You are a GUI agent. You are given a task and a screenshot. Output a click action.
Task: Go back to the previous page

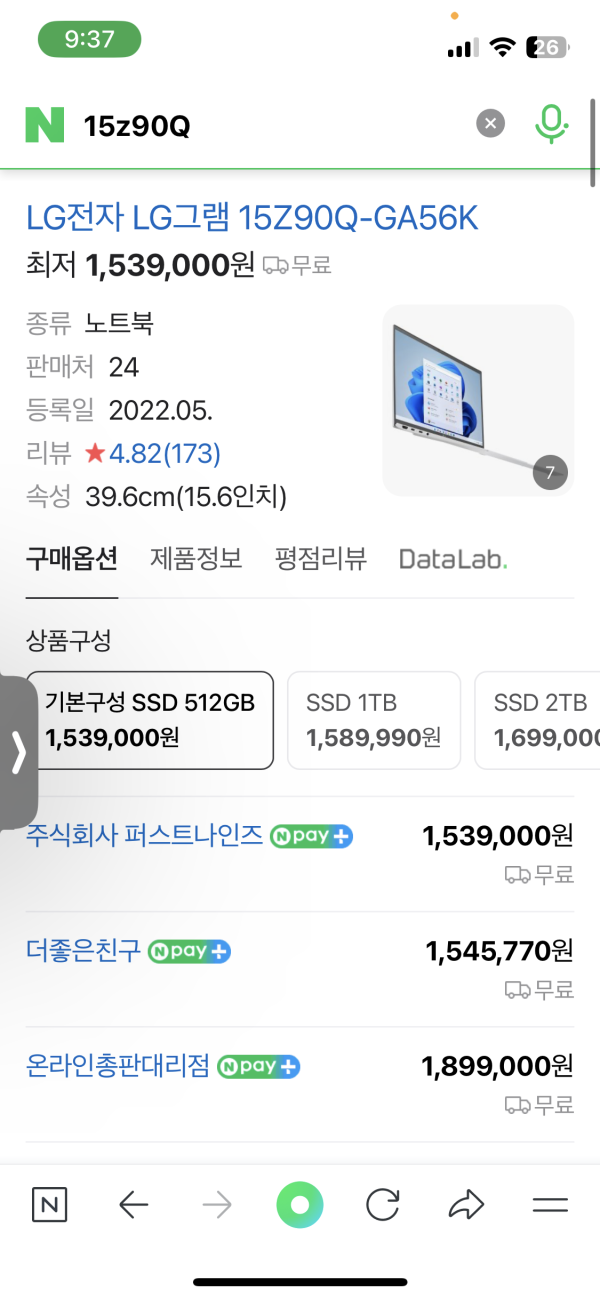(x=133, y=1205)
